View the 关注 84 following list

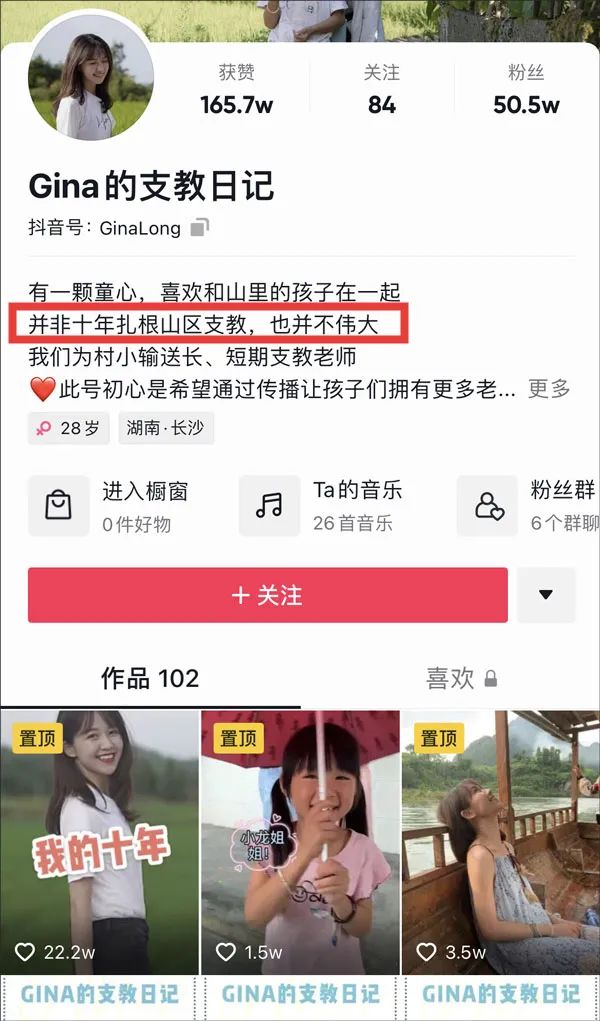pos(381,90)
